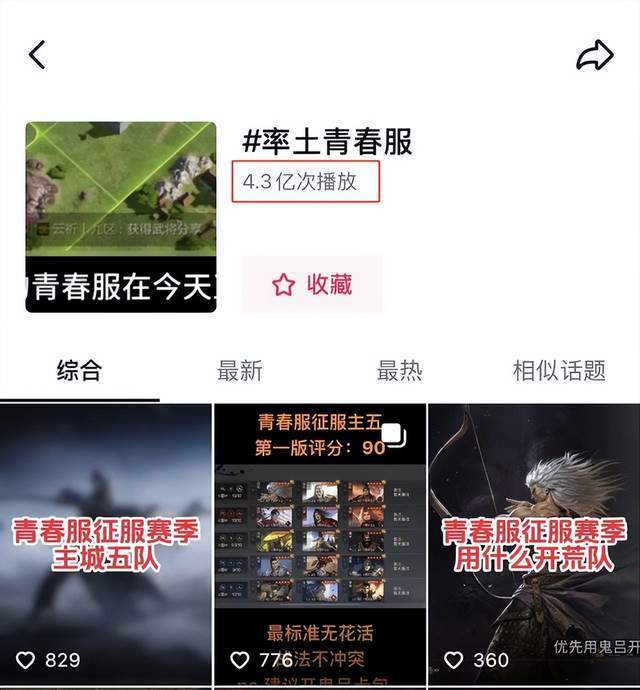Tap 收藏 to favorite this hashtag
Screen dimensions: 640x690
(x=312, y=285)
